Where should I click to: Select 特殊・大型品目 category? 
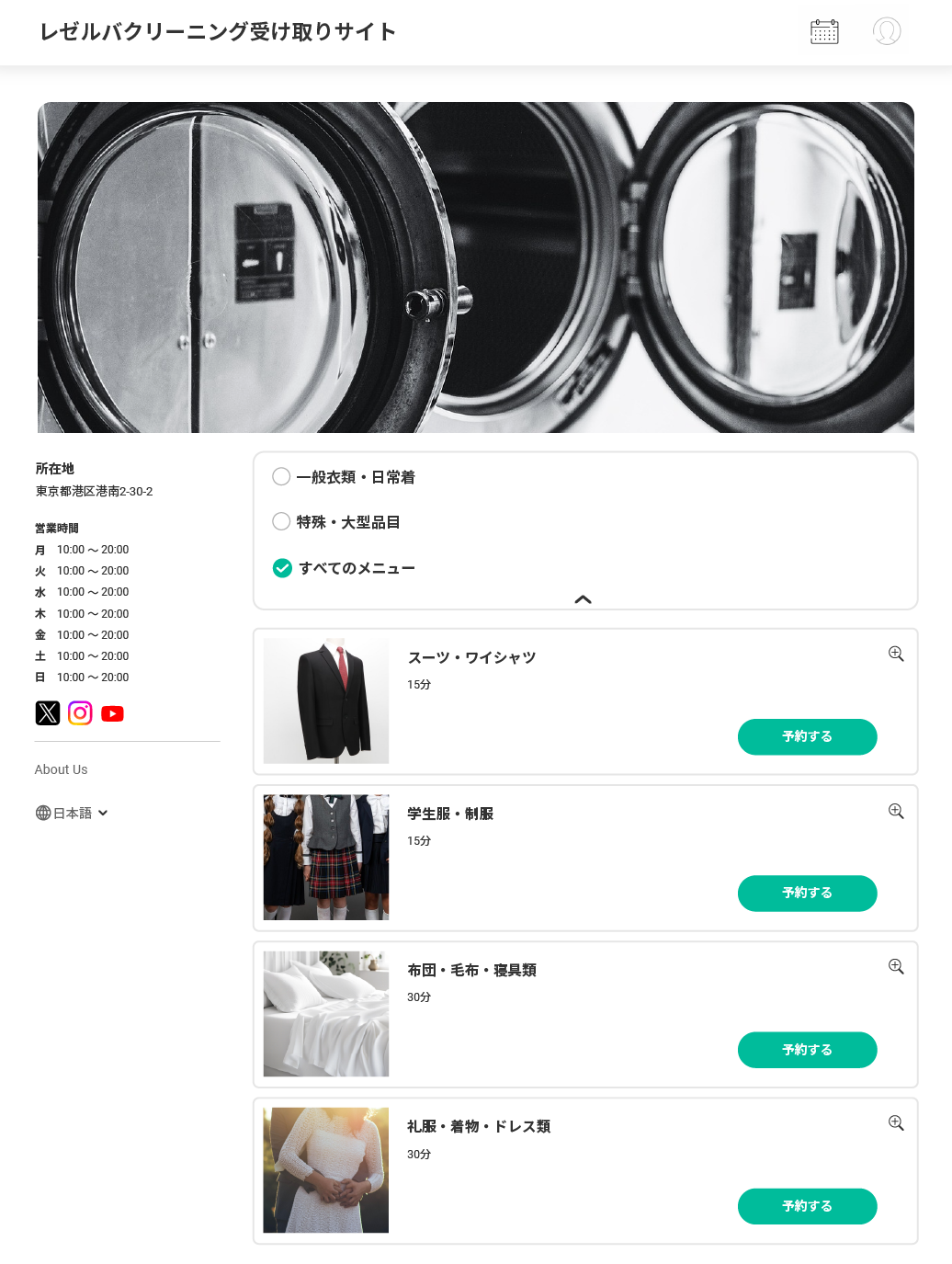coord(281,521)
